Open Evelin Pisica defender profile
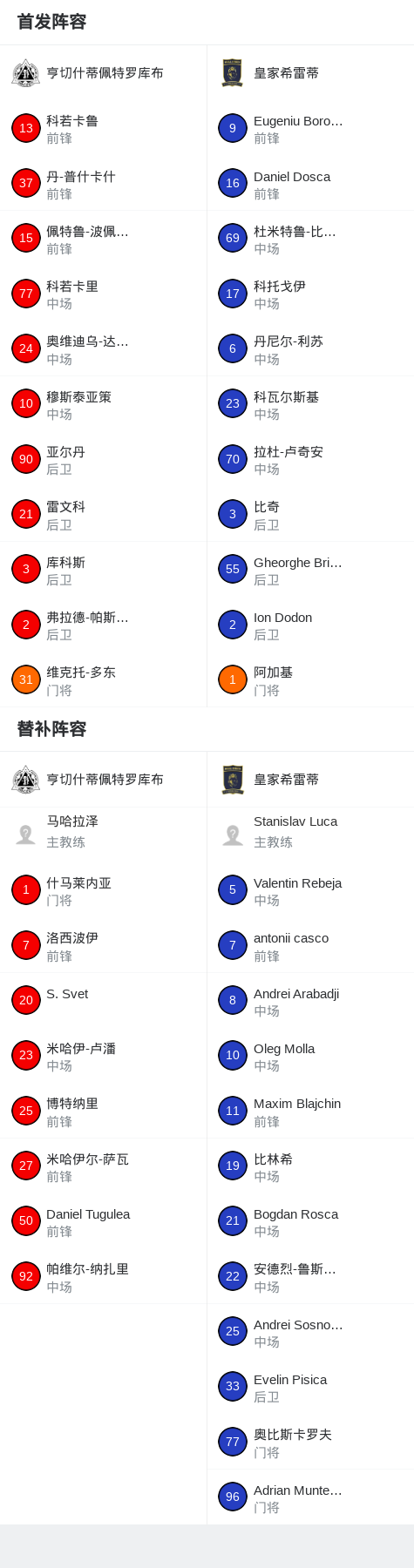This screenshot has height=1568, width=414. (310, 1387)
